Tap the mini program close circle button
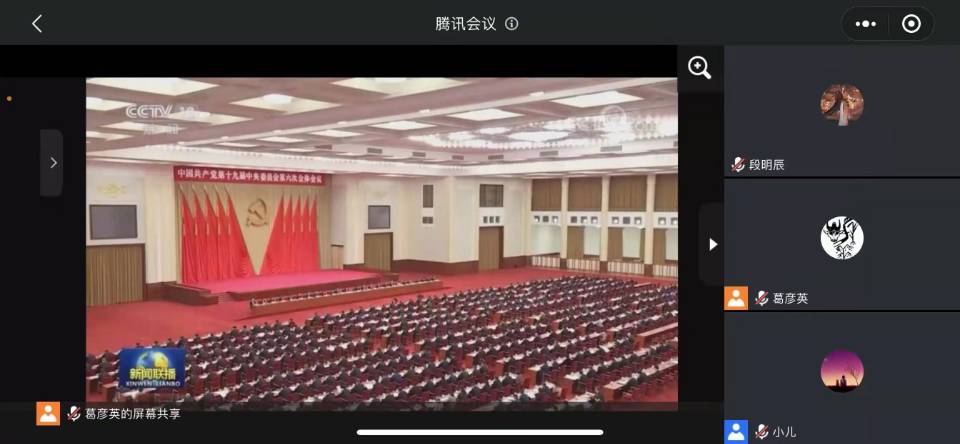960x444 pixels. pyautogui.click(x=911, y=24)
